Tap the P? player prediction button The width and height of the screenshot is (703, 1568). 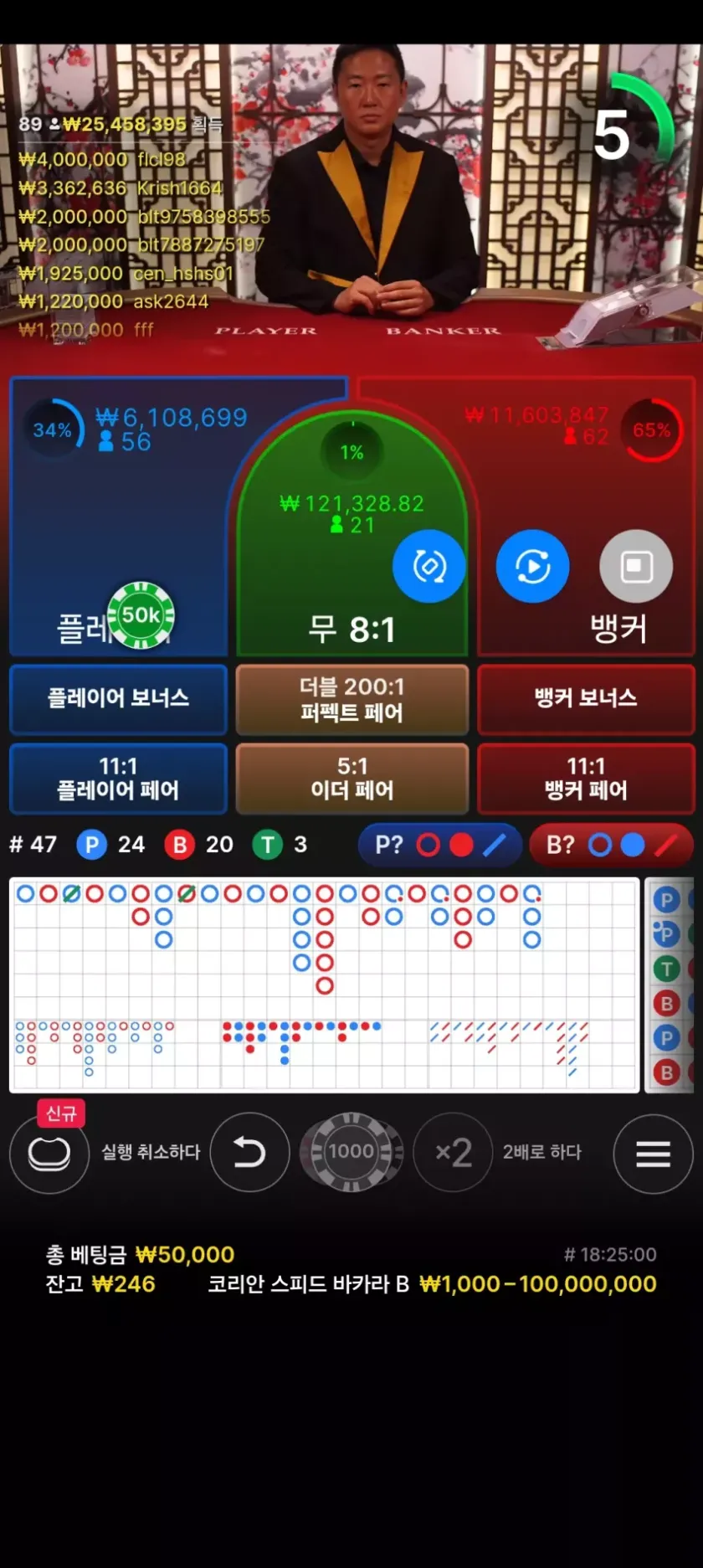click(439, 845)
